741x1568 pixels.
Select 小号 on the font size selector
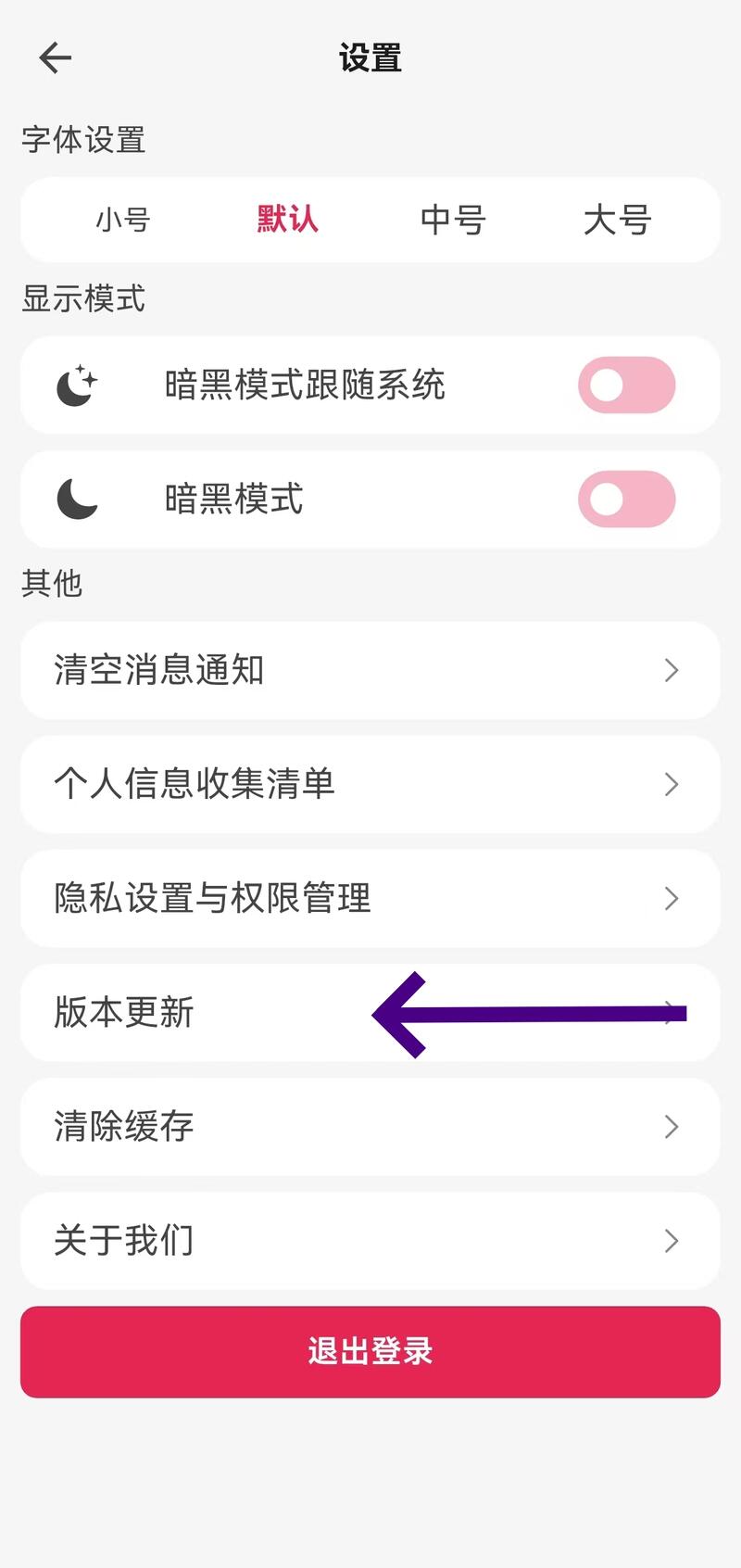point(125,220)
